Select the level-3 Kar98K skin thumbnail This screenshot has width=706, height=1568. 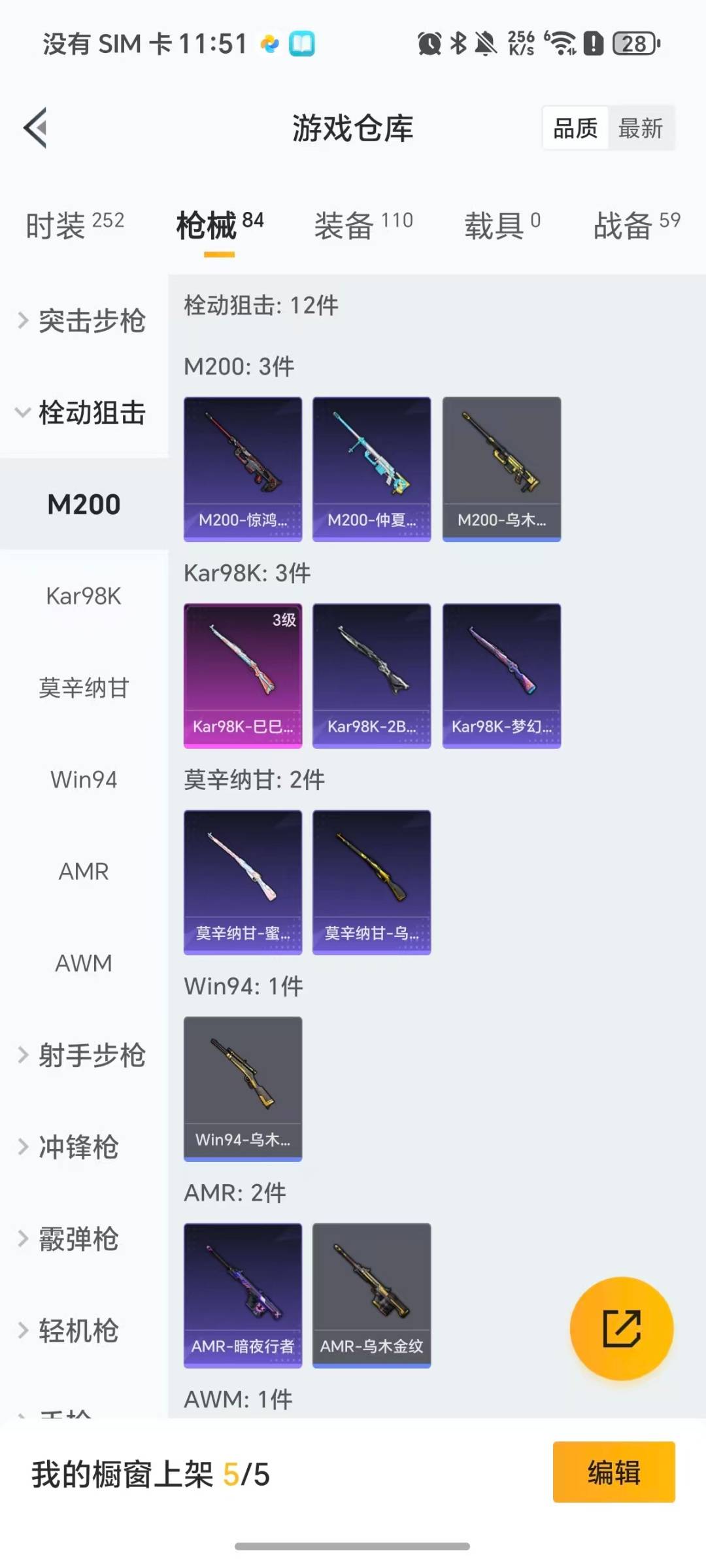pos(243,675)
